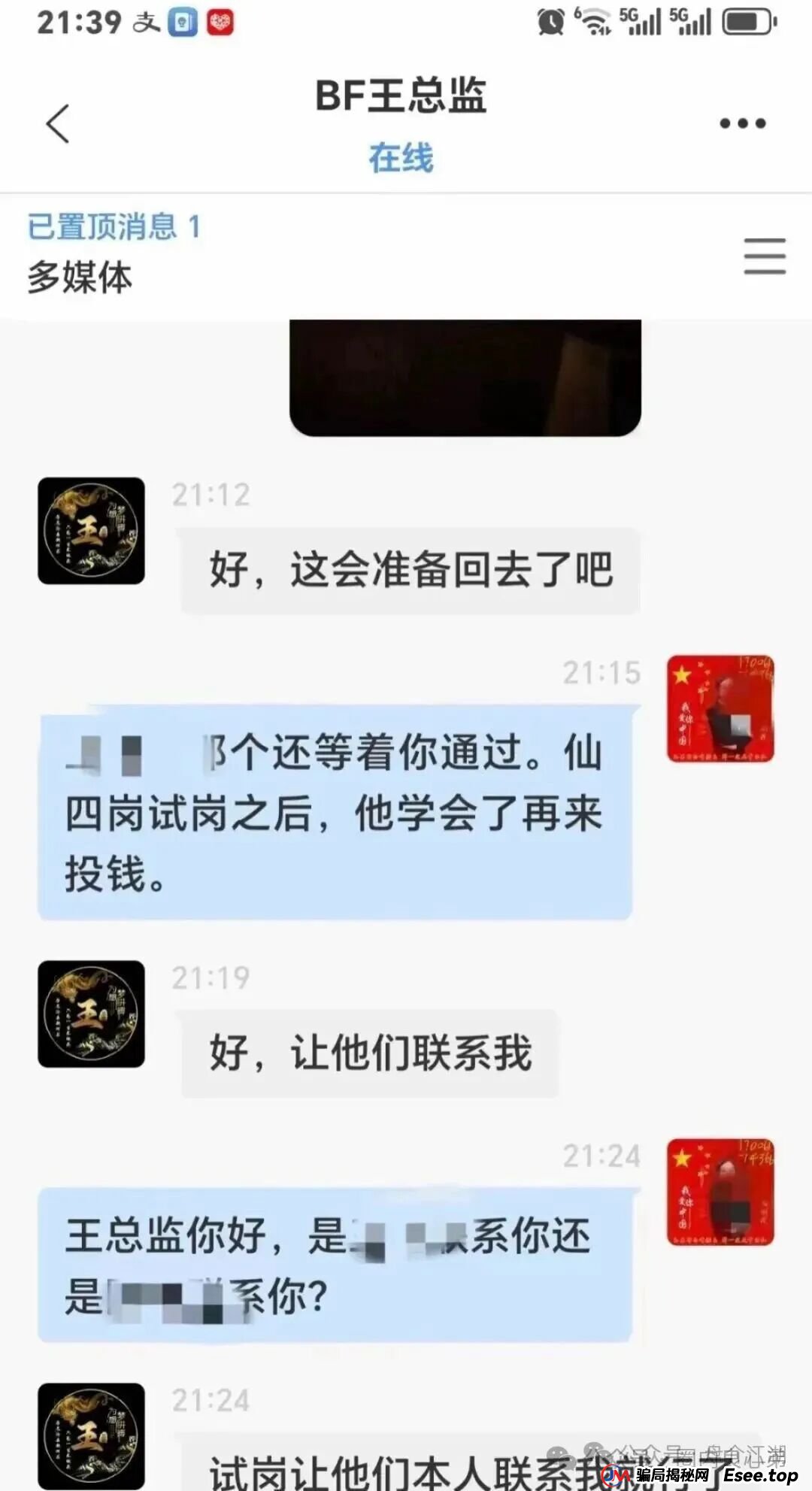Tap the contact's black 王 dragon avatar

coord(90,531)
